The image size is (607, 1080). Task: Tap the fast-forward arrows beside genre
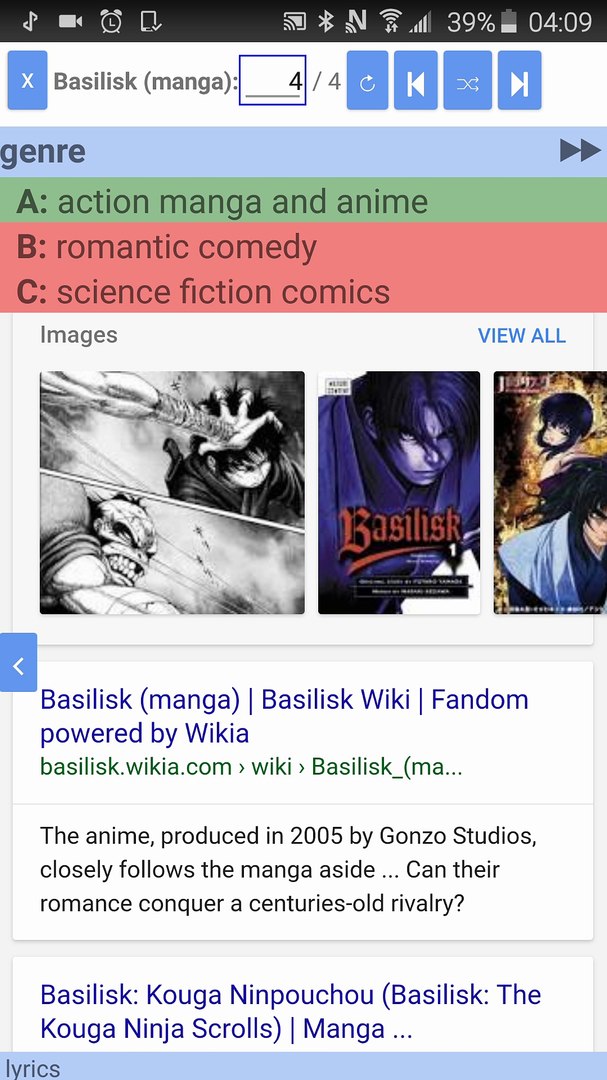click(579, 152)
